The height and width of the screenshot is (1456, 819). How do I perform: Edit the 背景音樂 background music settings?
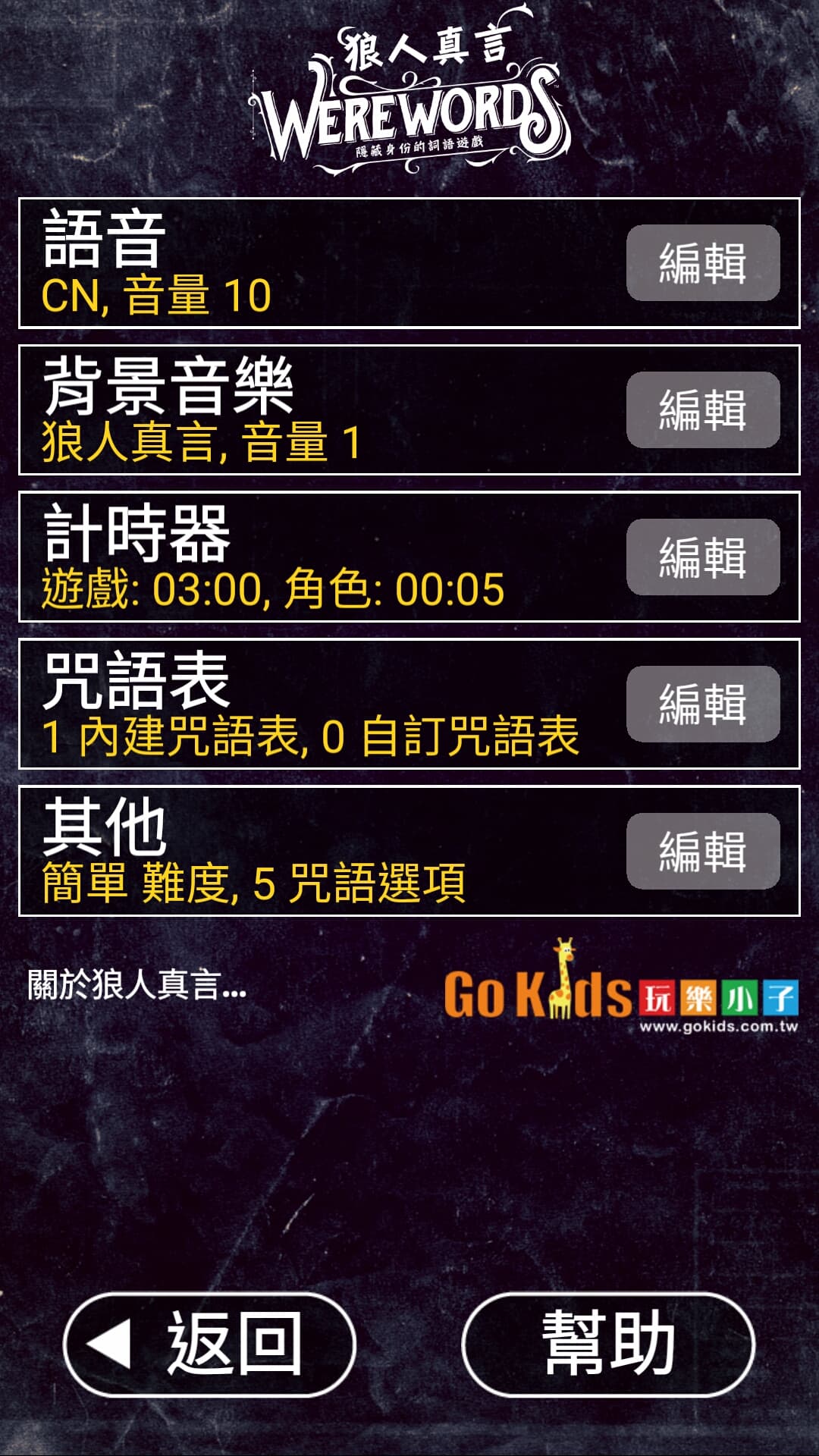(703, 409)
